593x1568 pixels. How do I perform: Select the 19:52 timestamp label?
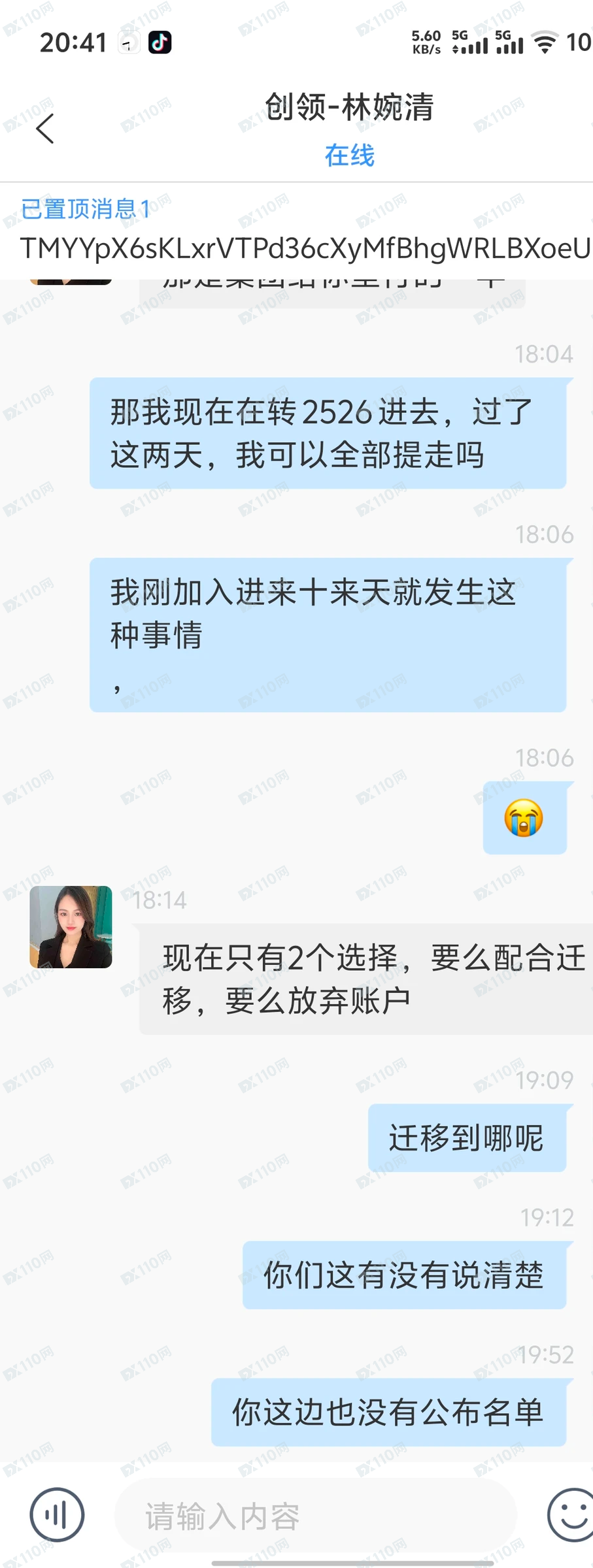(x=547, y=1353)
